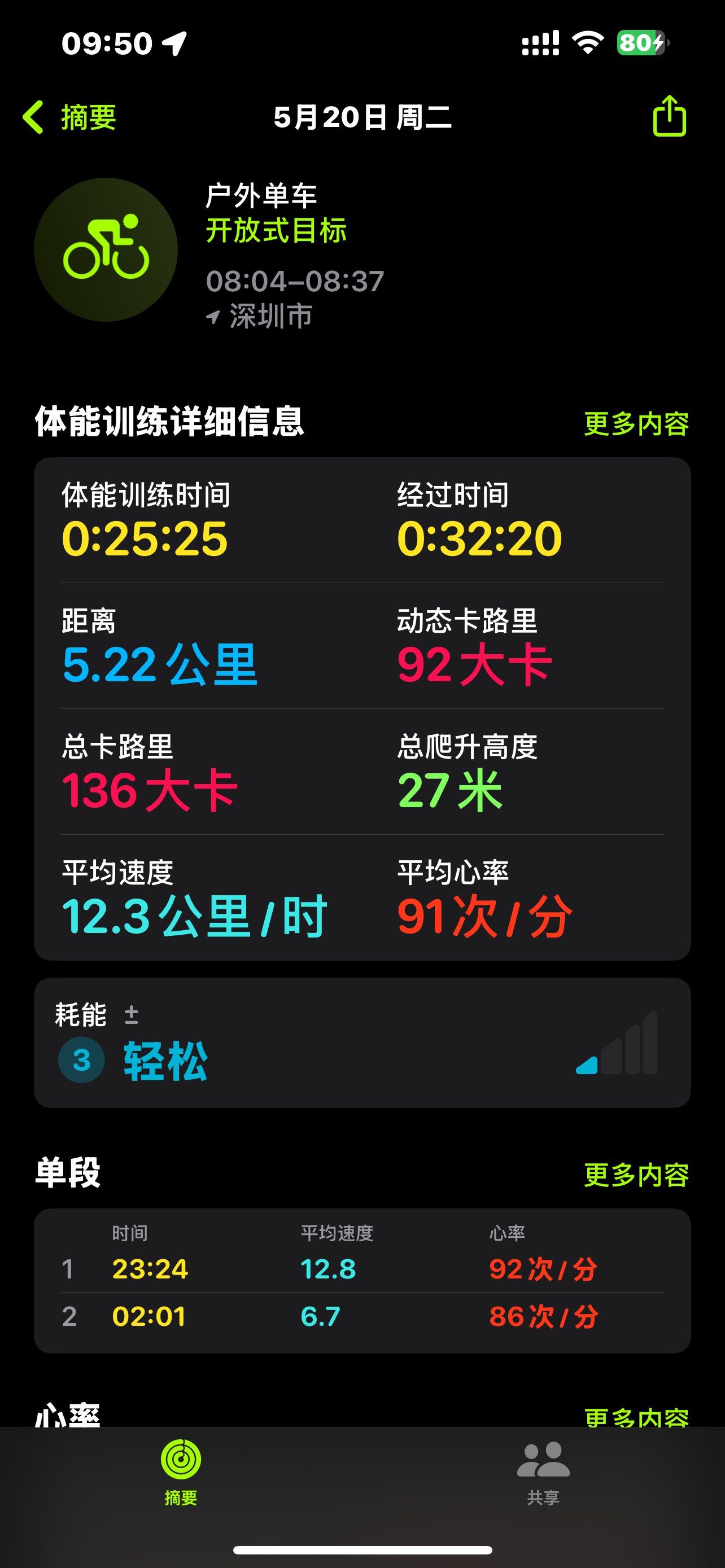Open the 单段 splits table

point(361,1281)
